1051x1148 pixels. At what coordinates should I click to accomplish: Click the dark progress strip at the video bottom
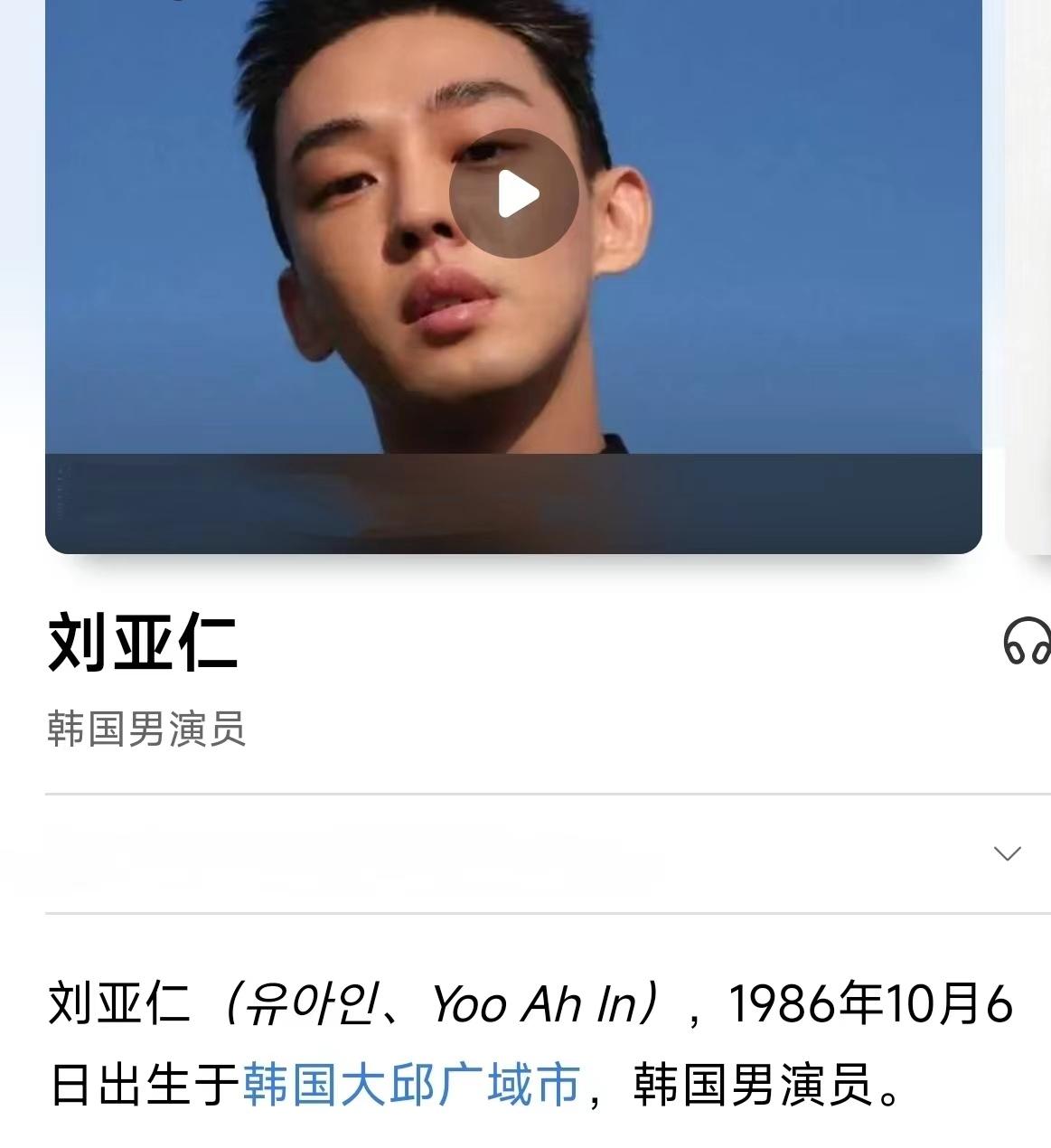pyautogui.click(x=512, y=502)
